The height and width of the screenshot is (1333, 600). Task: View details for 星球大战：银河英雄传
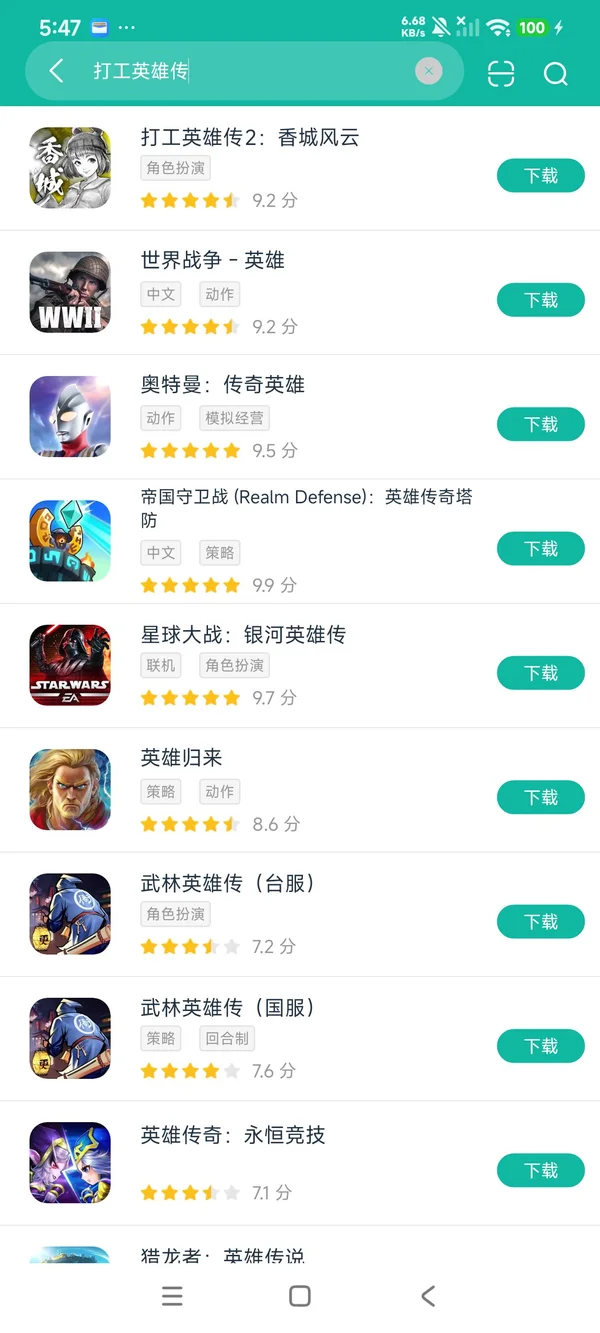tap(243, 635)
